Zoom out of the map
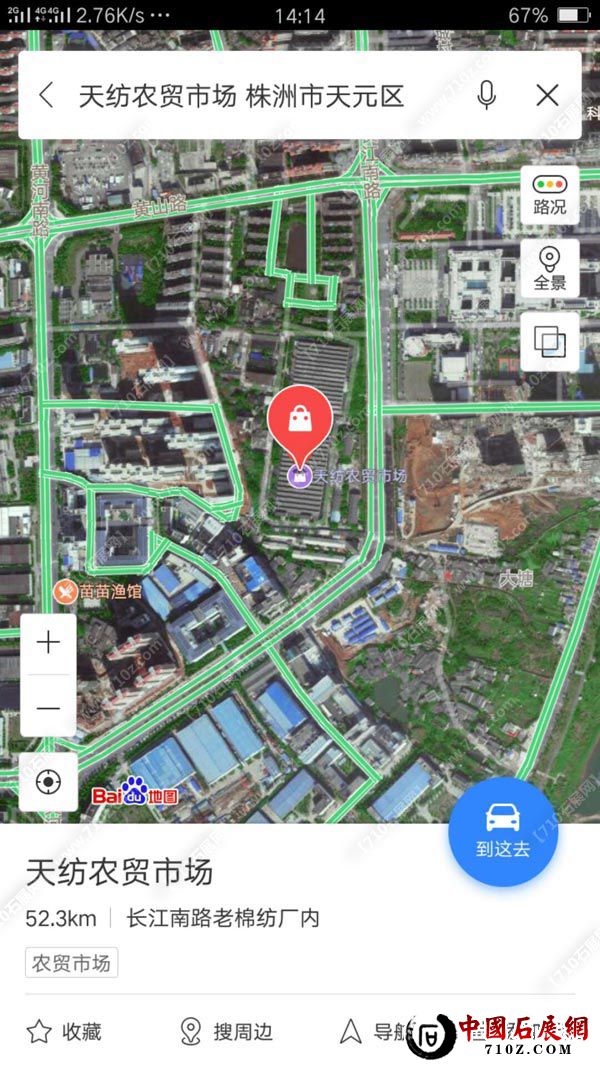The image size is (600, 1067). (x=48, y=707)
